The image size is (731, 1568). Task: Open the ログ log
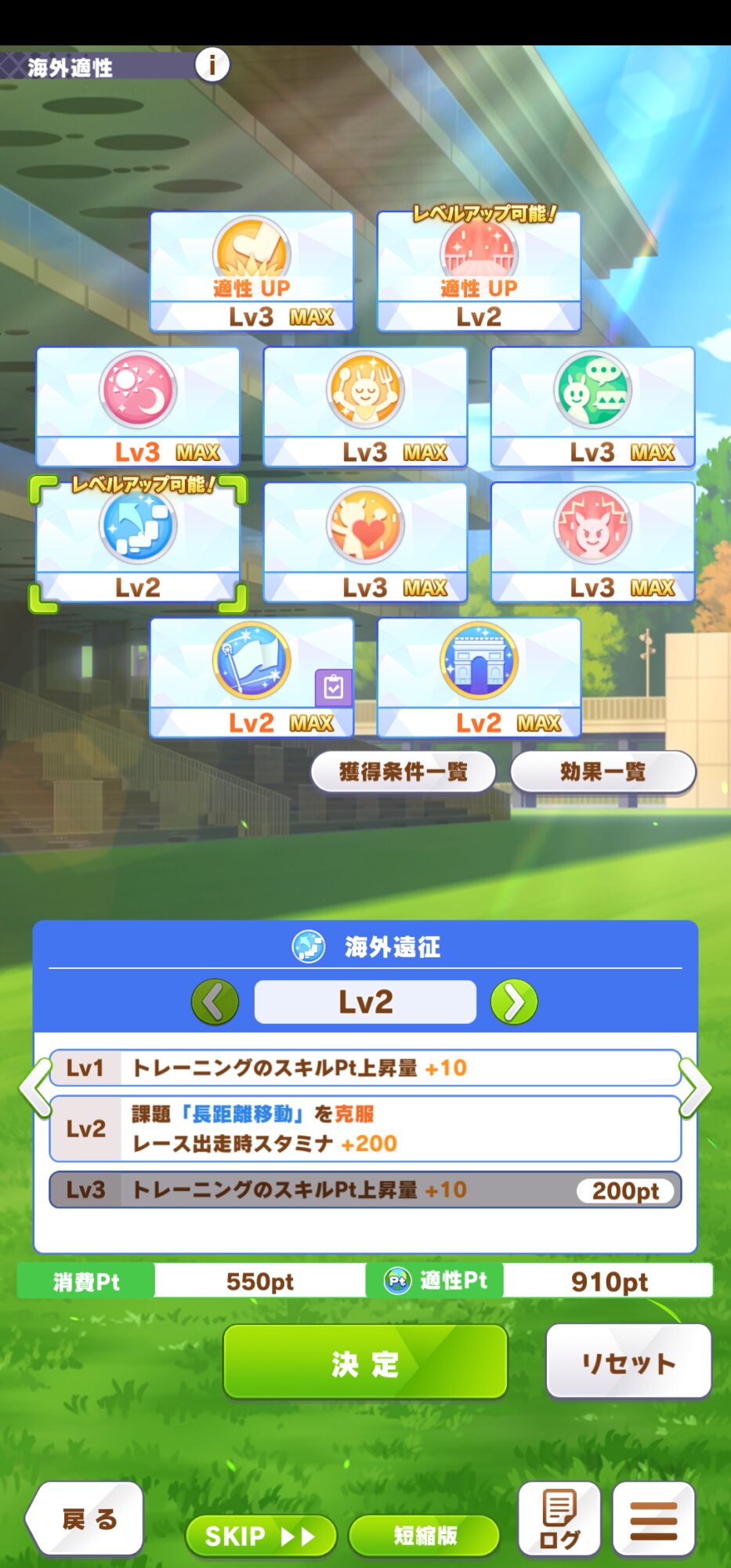click(559, 1519)
